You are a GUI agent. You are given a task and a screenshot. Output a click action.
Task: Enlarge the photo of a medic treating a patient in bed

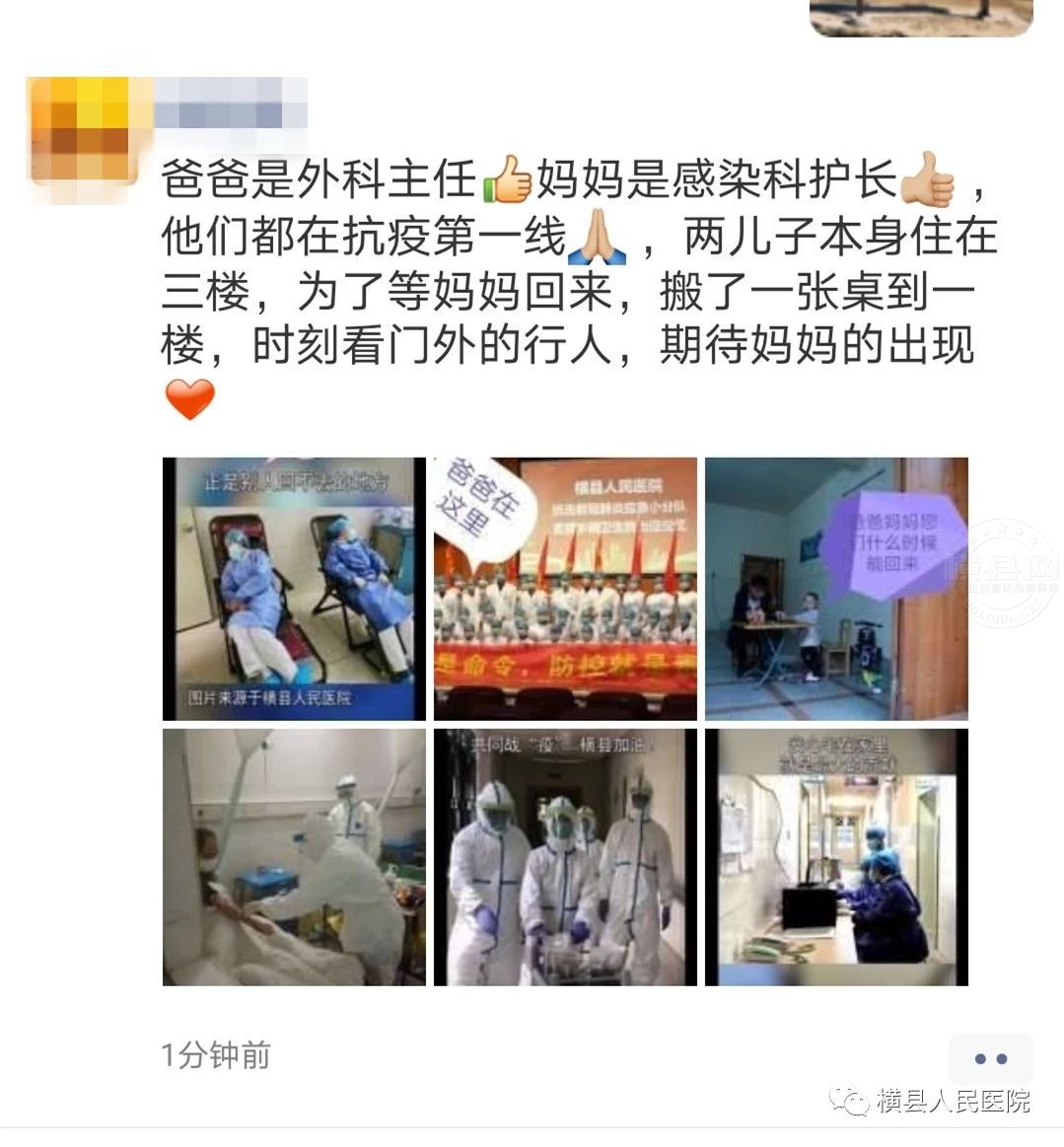[x=294, y=856]
